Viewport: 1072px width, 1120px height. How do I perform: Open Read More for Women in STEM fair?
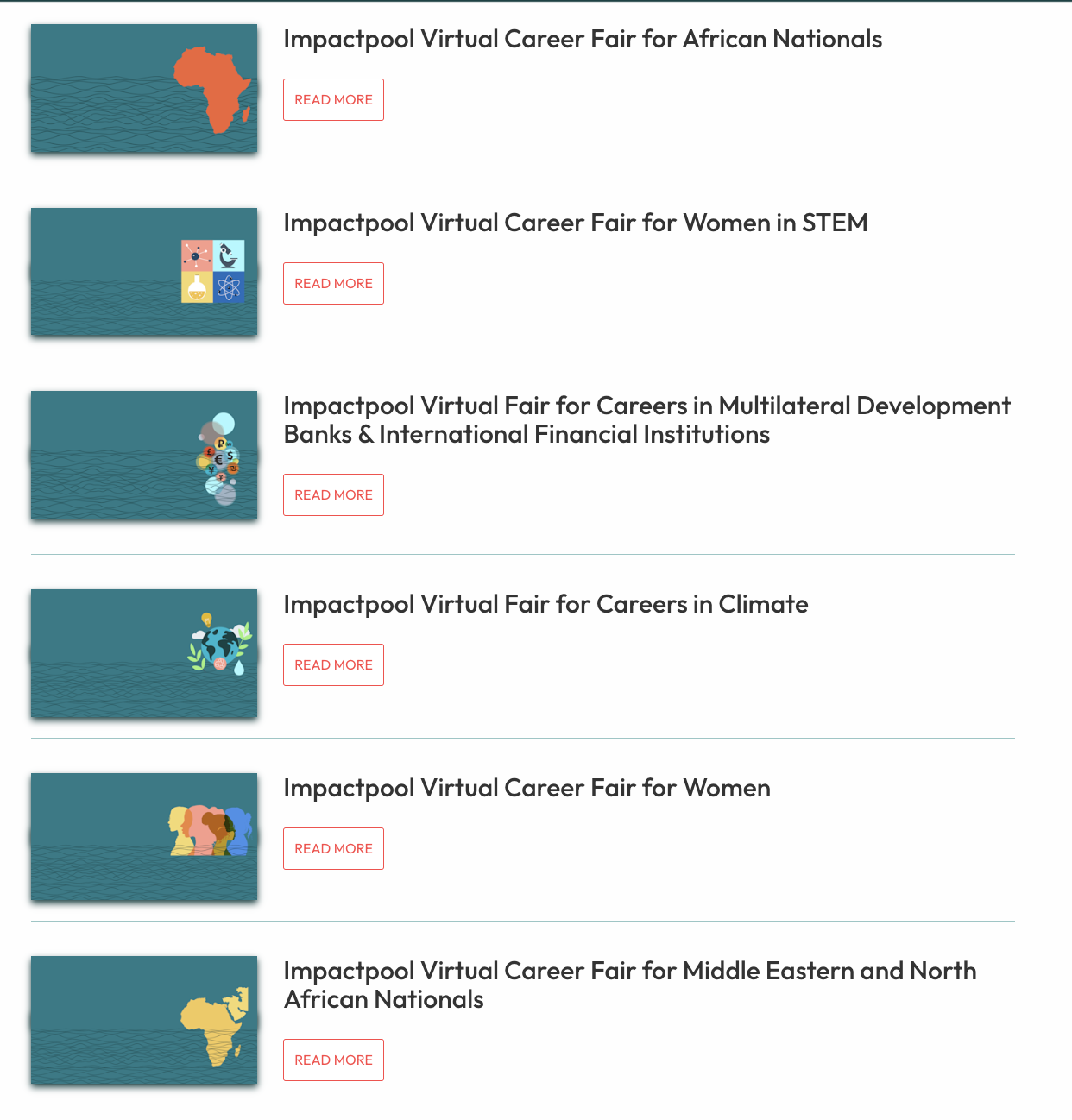[333, 284]
